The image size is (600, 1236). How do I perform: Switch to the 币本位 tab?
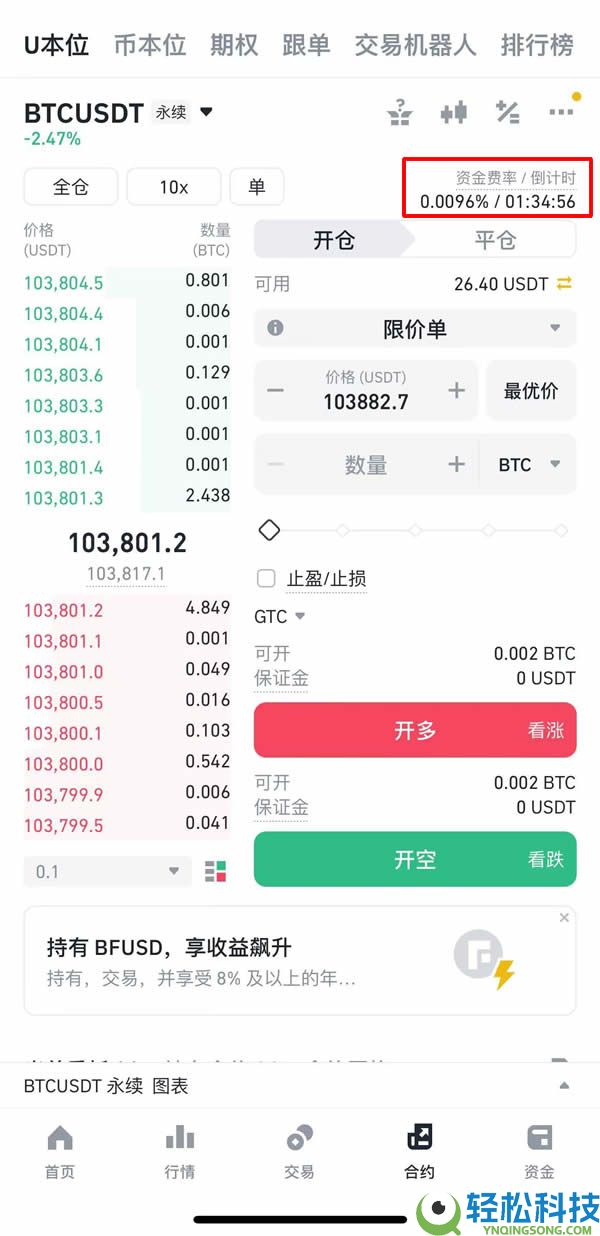149,45
